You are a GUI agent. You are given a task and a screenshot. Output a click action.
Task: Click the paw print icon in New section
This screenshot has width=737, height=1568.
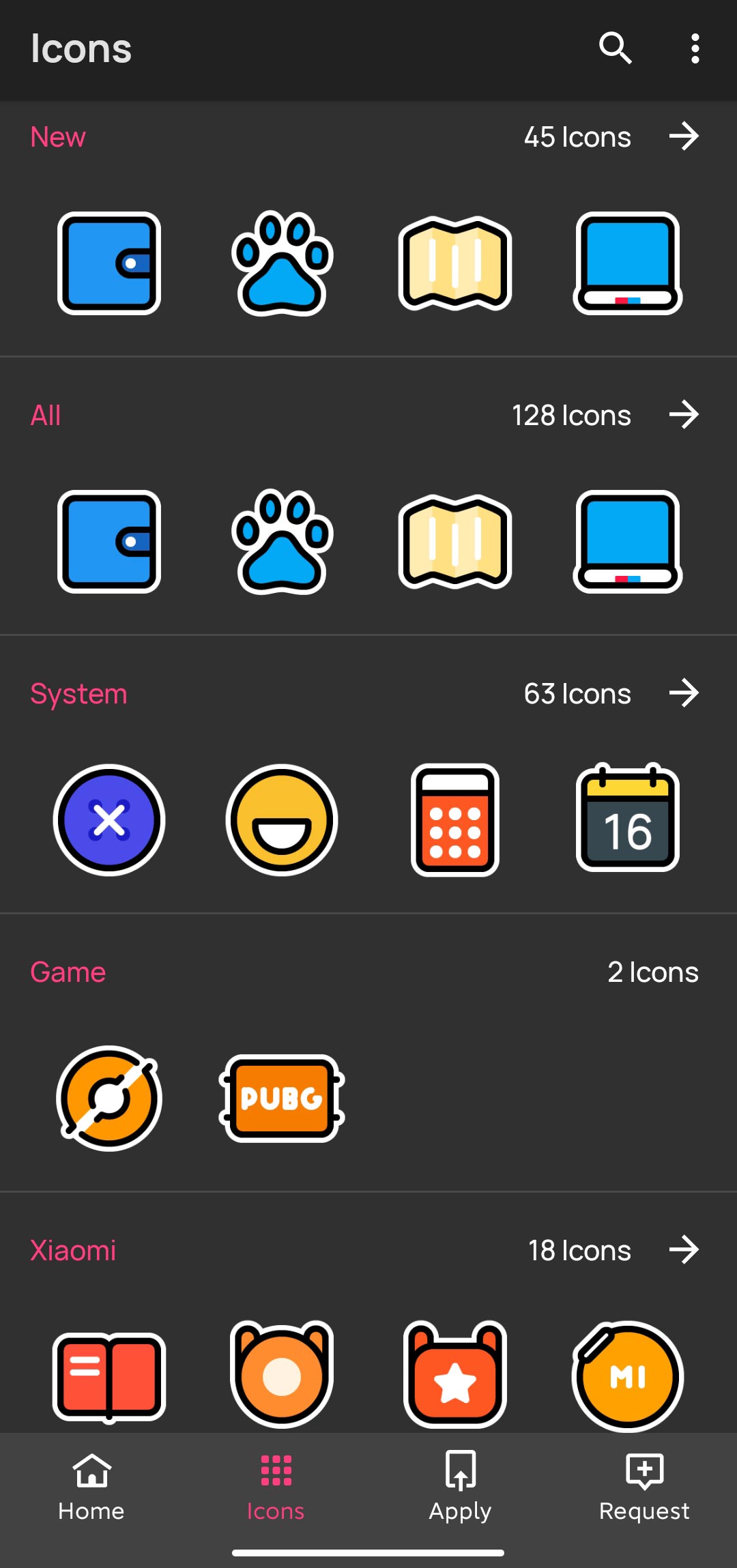(x=282, y=264)
